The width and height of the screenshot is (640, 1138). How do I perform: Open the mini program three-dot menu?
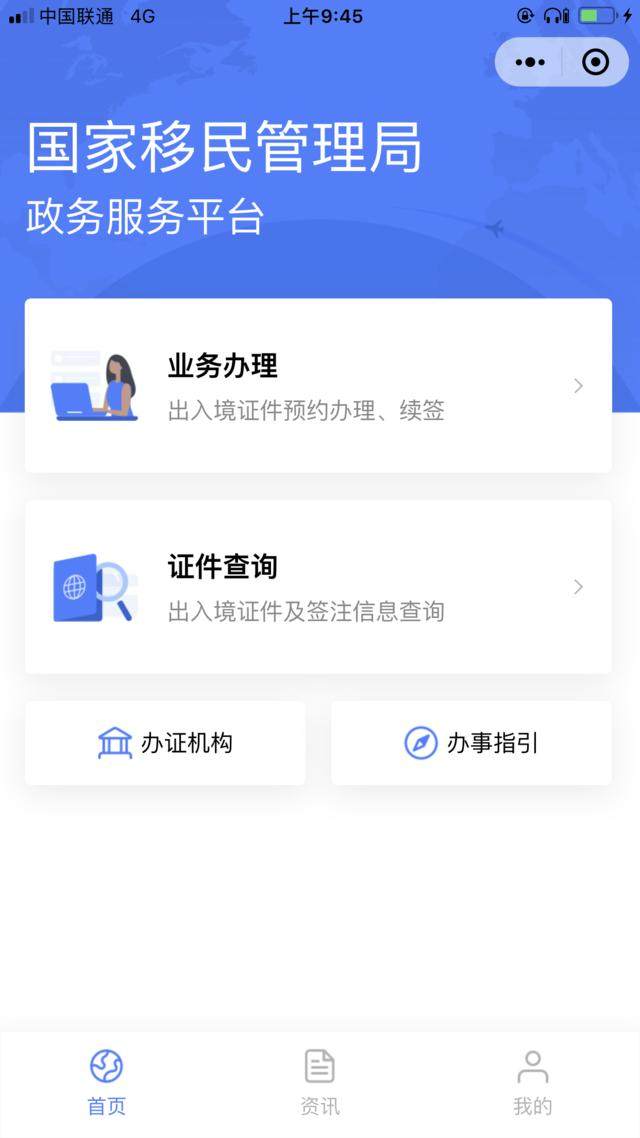530,62
